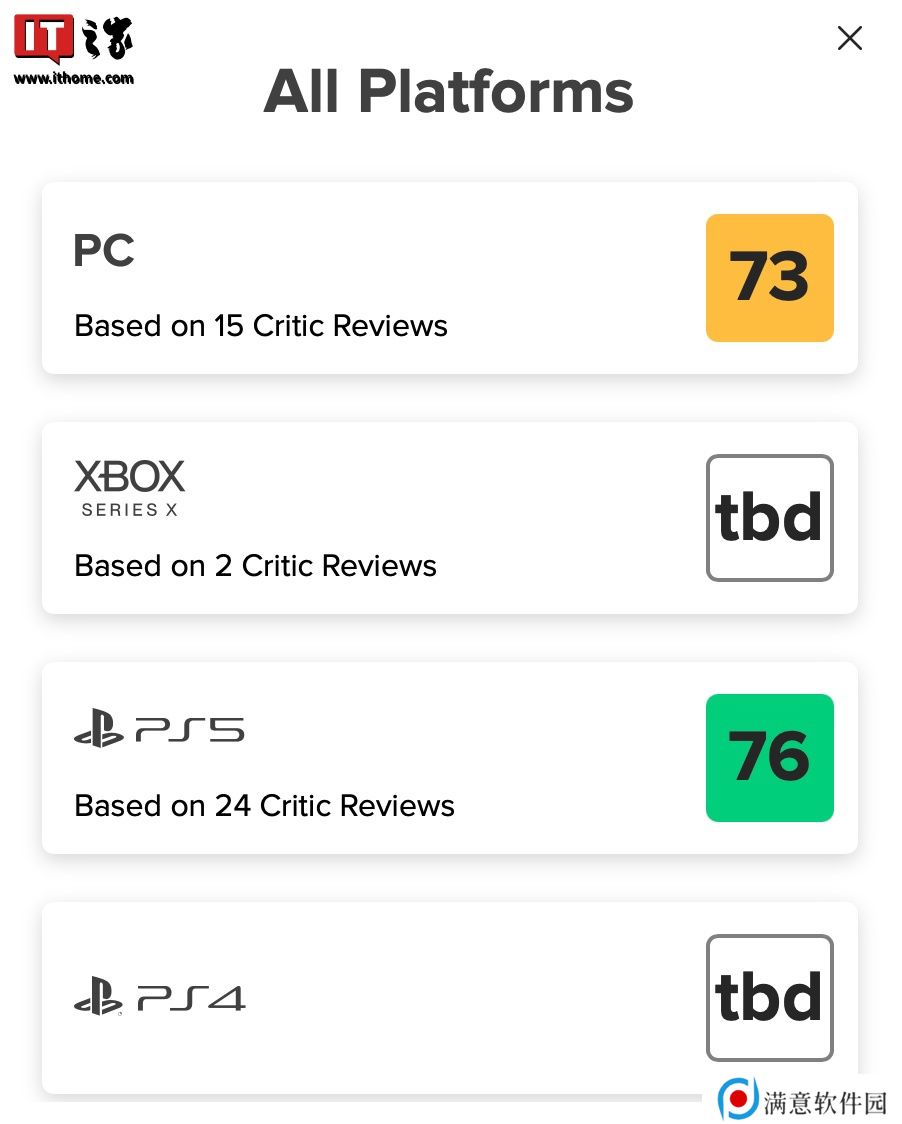This screenshot has height=1124, width=902.
Task: Open the PS5 platform score card
Action: pyautogui.click(x=449, y=758)
